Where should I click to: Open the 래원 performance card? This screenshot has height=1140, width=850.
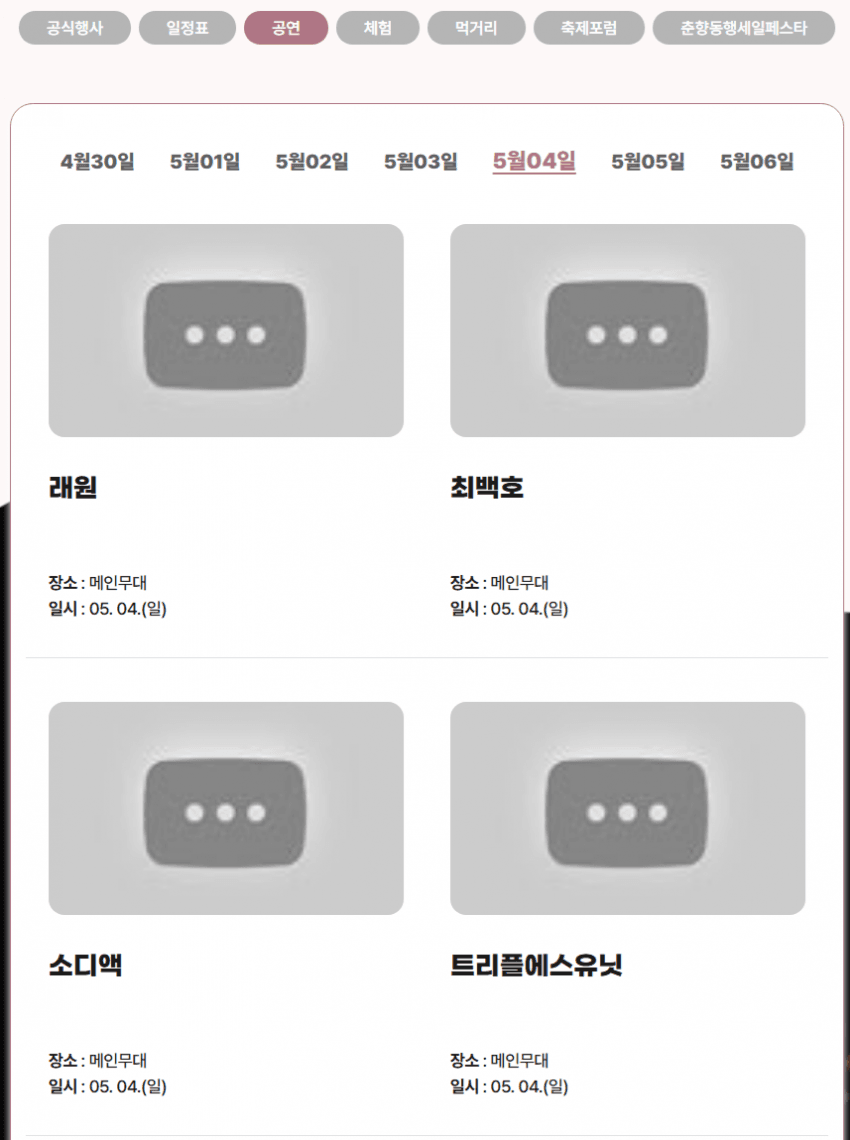click(x=226, y=331)
